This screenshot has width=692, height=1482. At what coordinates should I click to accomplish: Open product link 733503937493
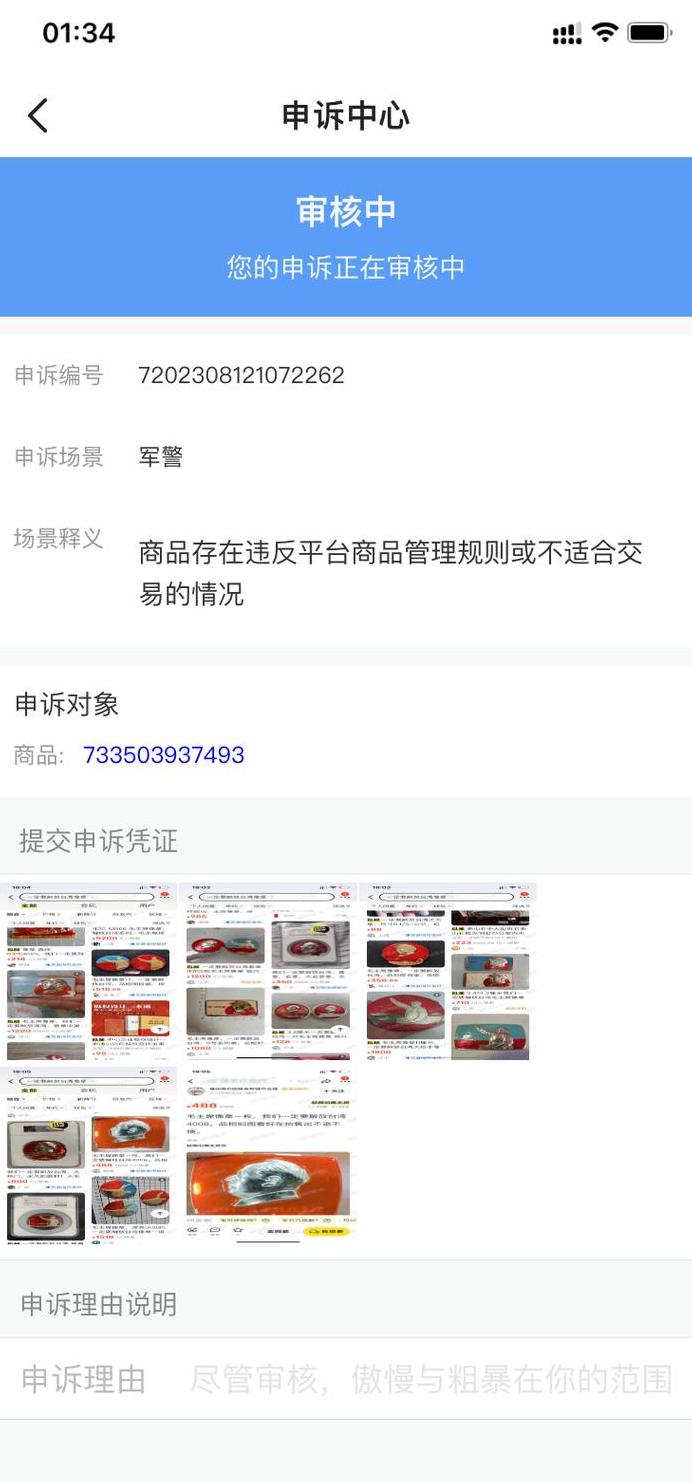[x=163, y=755]
